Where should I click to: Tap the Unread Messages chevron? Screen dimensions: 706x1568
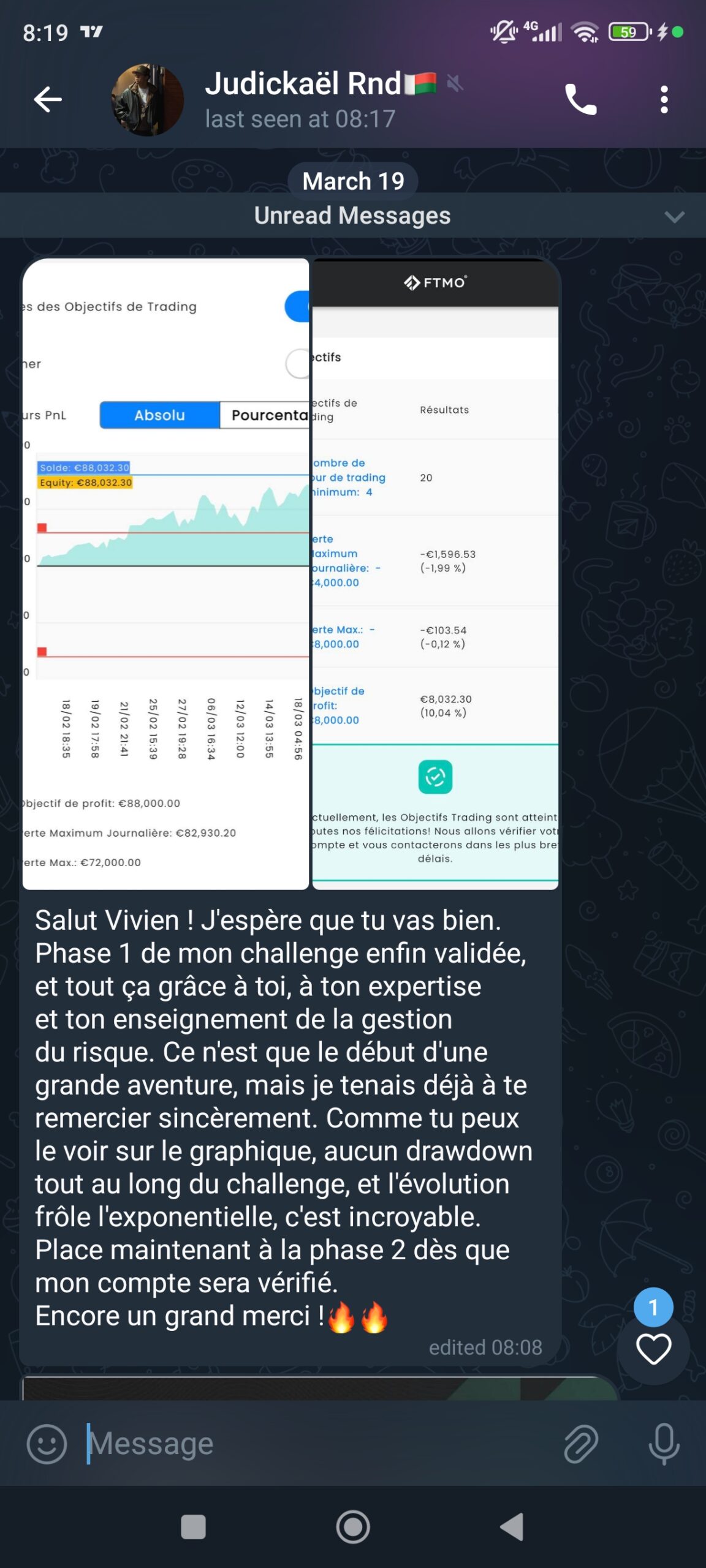[674, 216]
